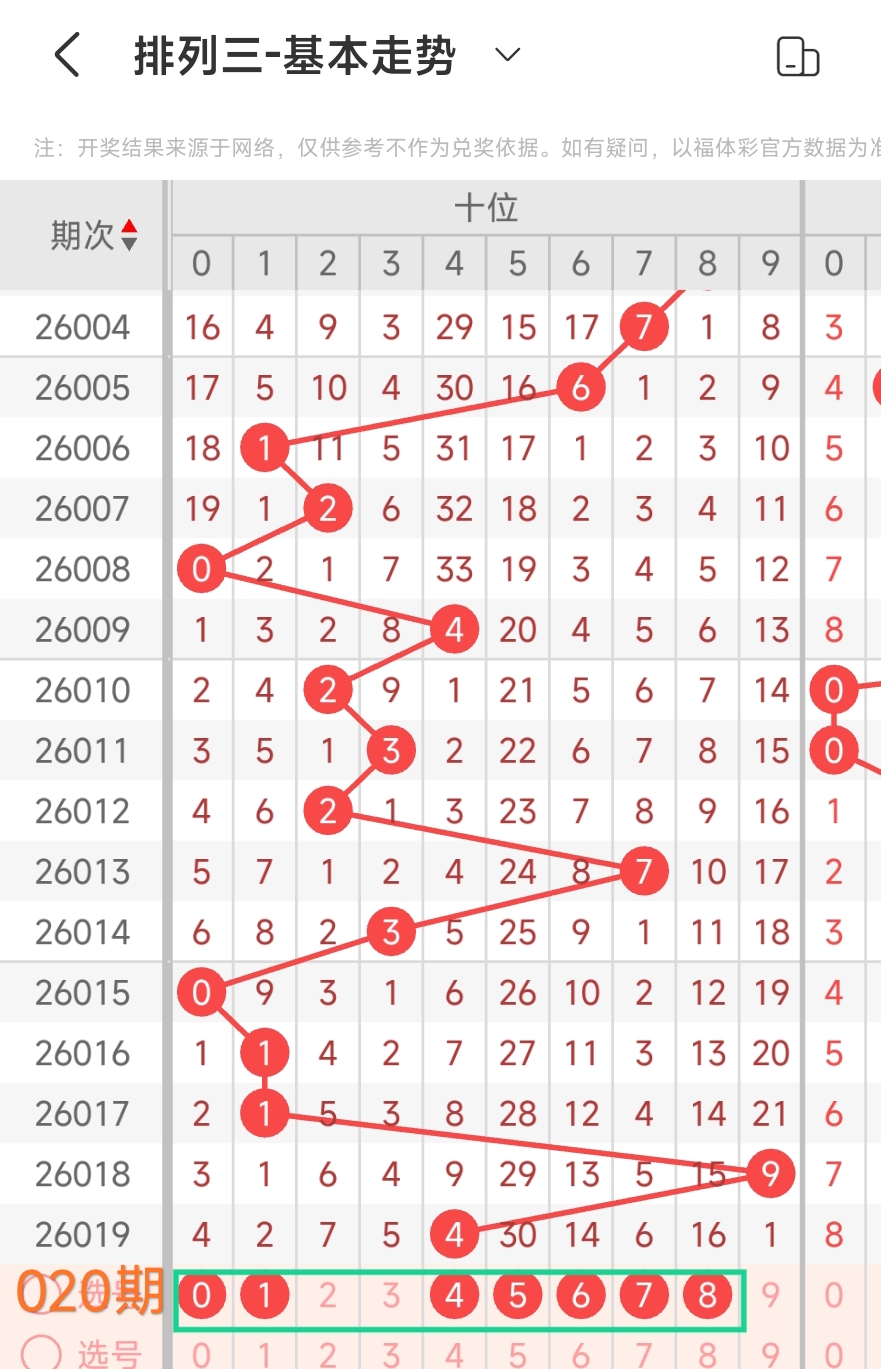Pick tens digit 2 in the 020期 pick row
881x1369 pixels.
click(x=328, y=1297)
